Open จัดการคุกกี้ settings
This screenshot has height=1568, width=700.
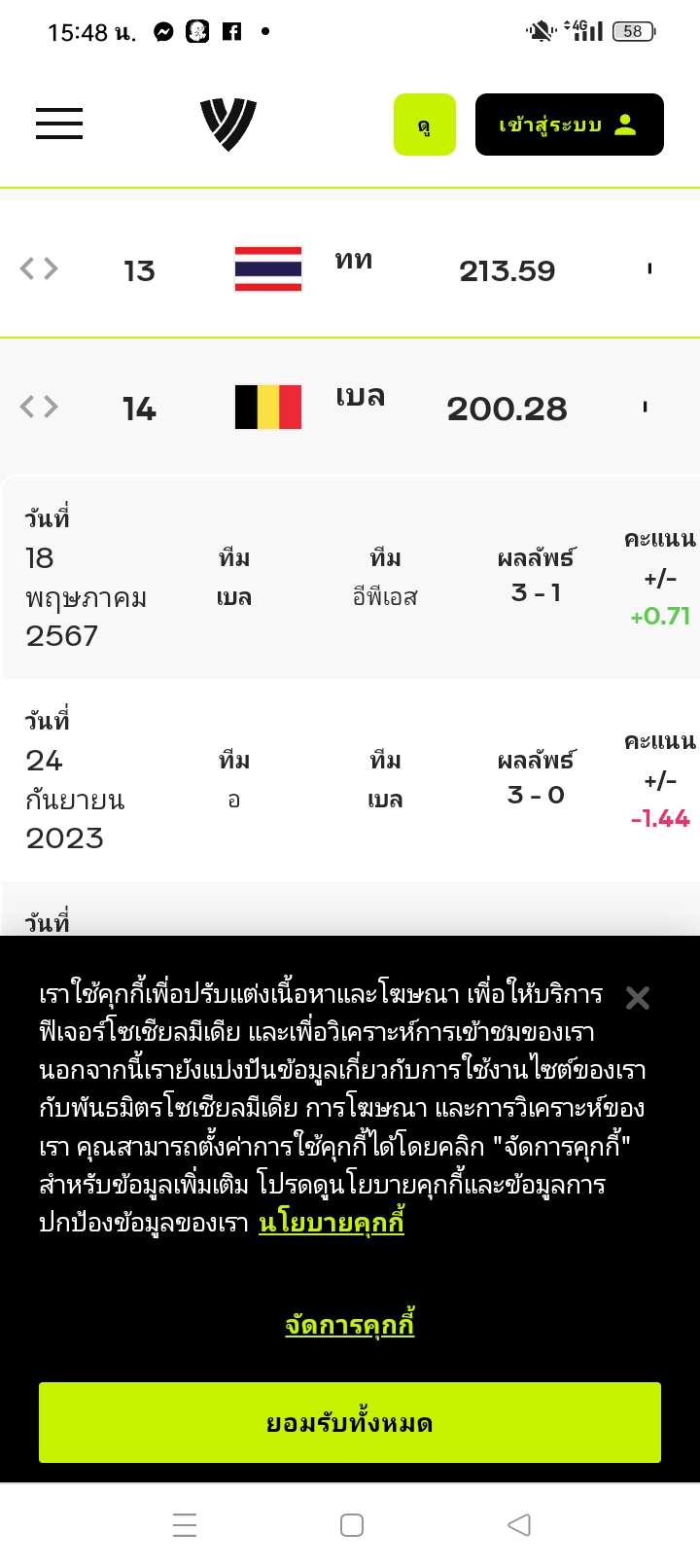click(x=350, y=1325)
